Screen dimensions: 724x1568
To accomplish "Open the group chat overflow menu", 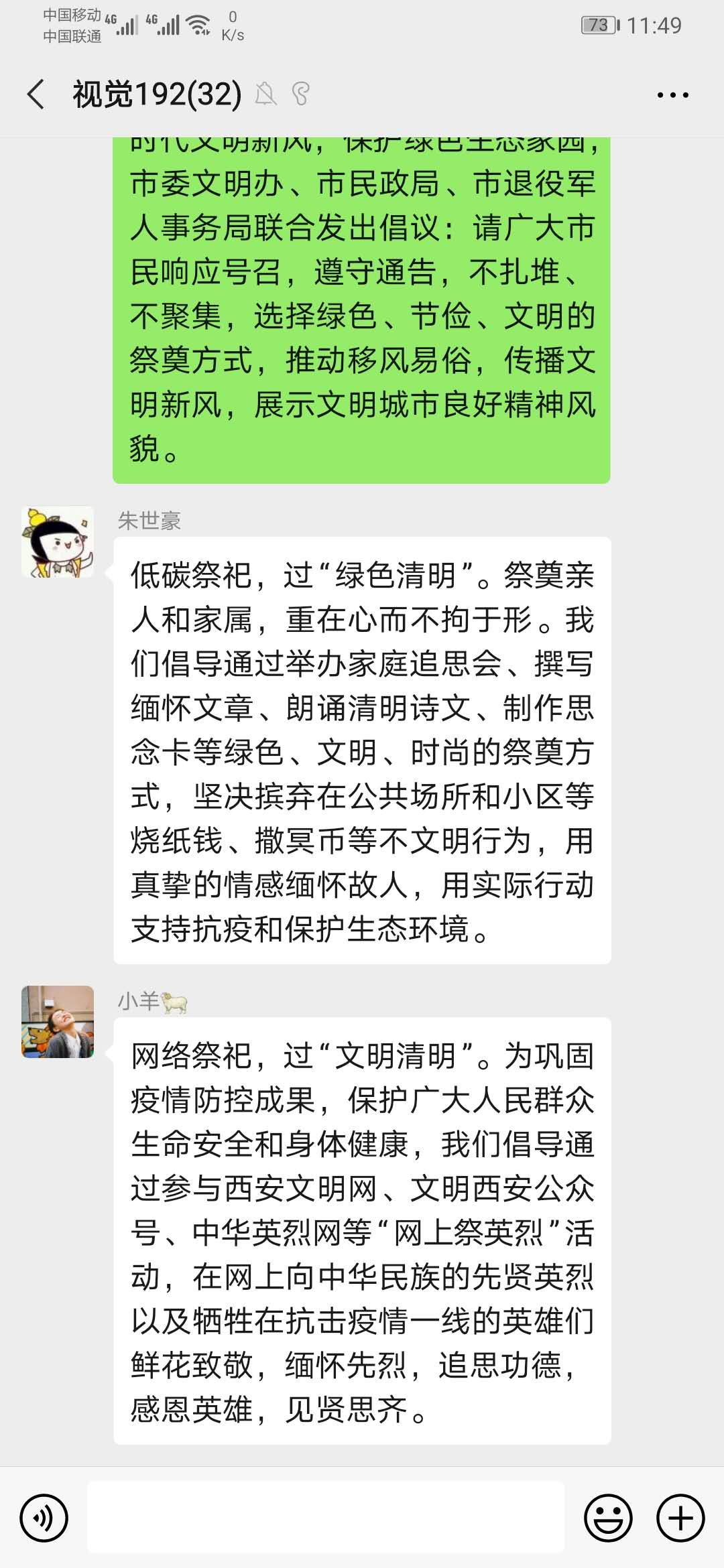I will (x=672, y=95).
